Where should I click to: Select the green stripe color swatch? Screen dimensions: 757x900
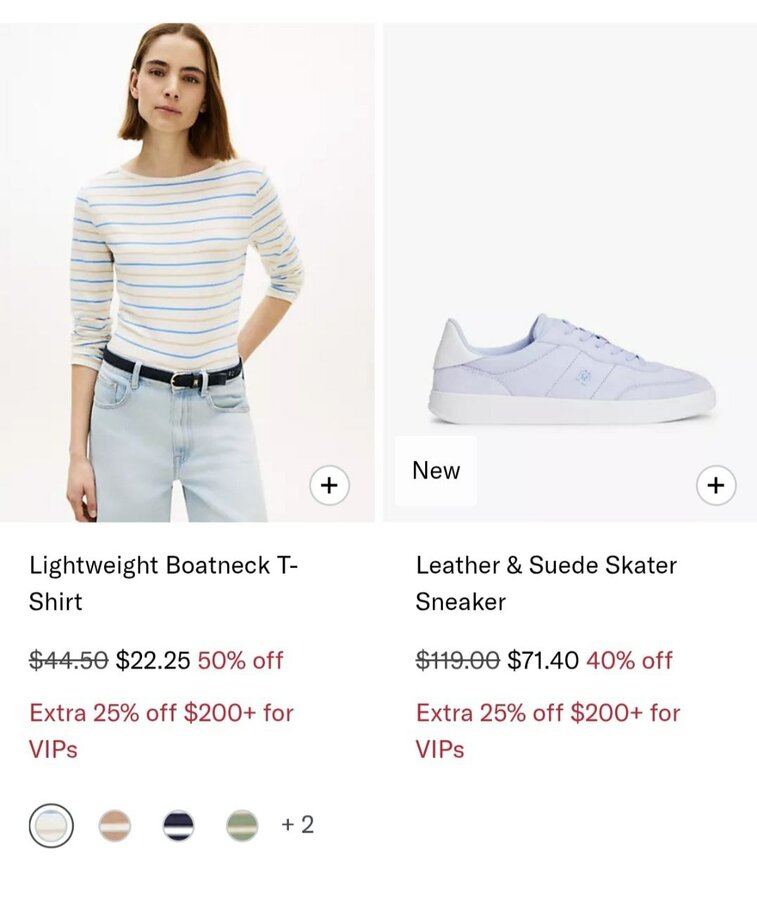click(x=242, y=825)
